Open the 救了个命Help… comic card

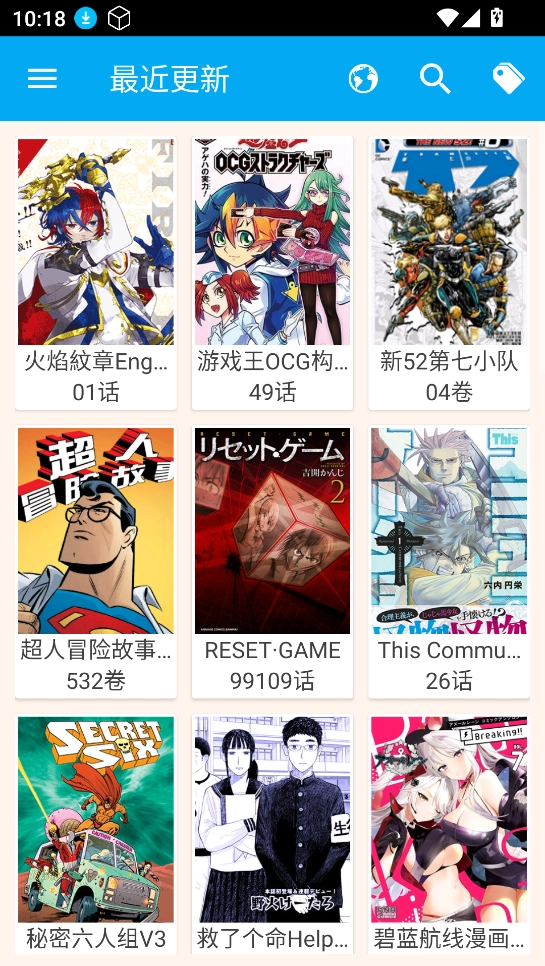(272, 834)
